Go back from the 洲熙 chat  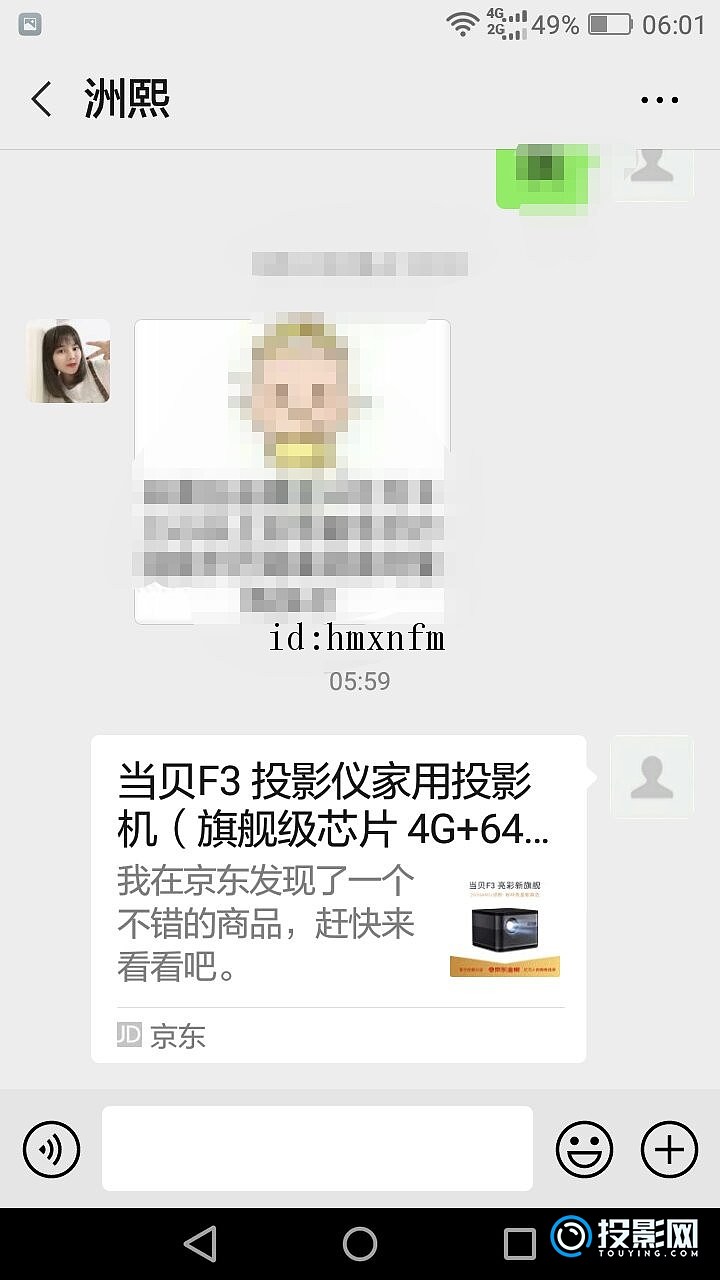[x=41, y=100]
